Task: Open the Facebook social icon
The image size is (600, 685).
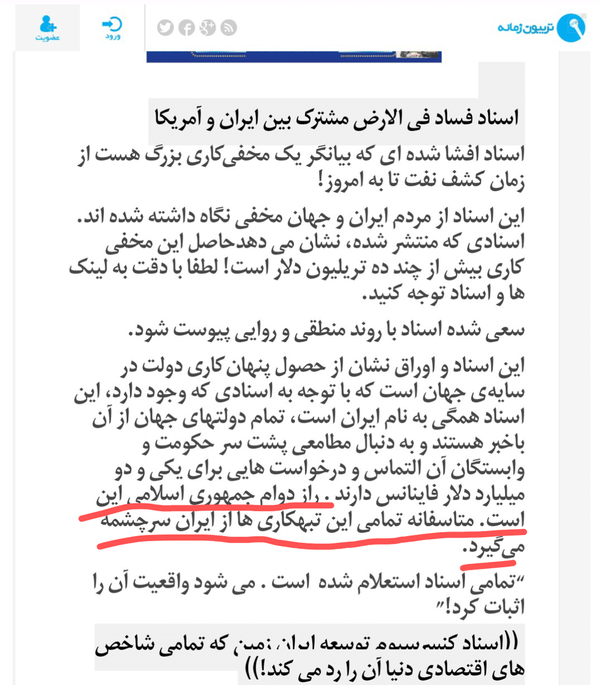Action: 187,28
